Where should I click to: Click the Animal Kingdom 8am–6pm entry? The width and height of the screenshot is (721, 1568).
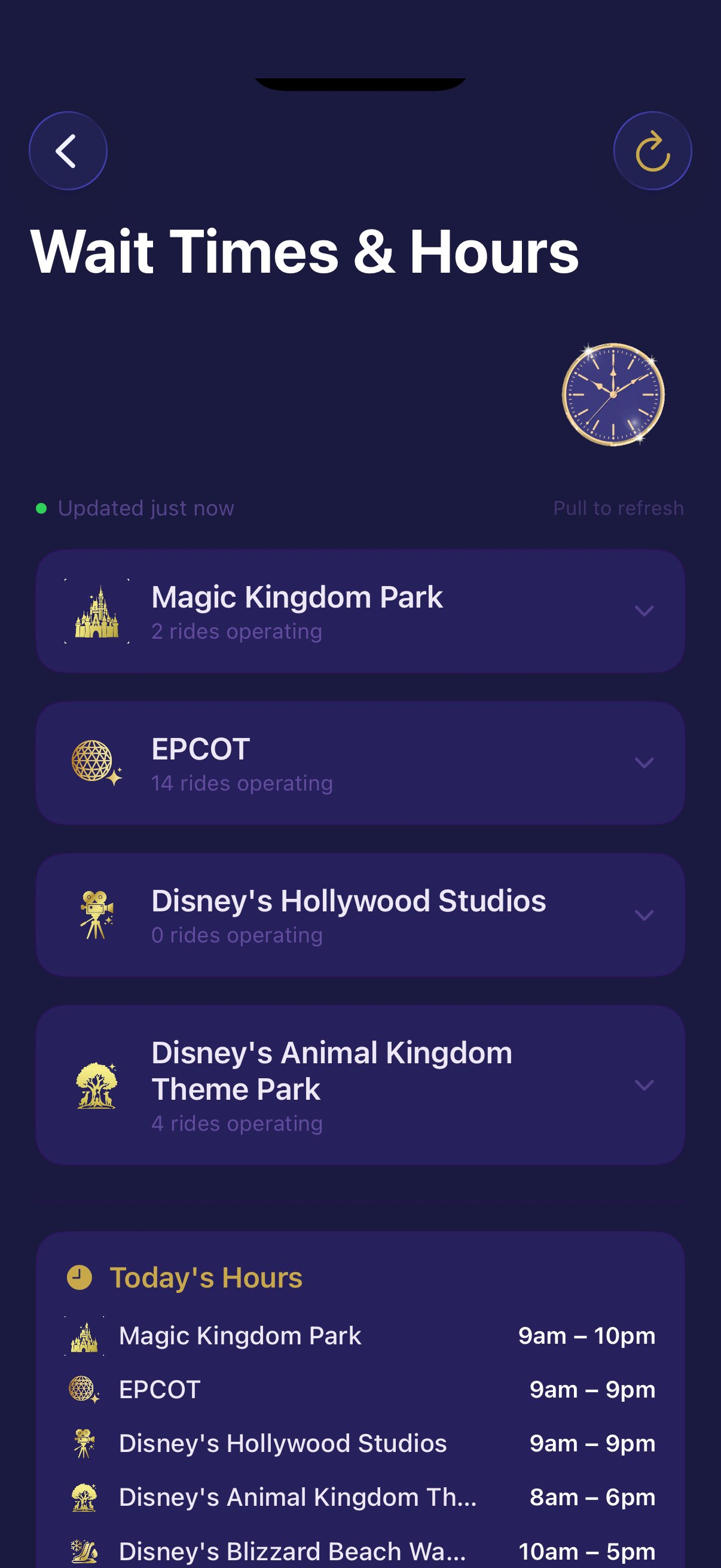(x=361, y=1497)
